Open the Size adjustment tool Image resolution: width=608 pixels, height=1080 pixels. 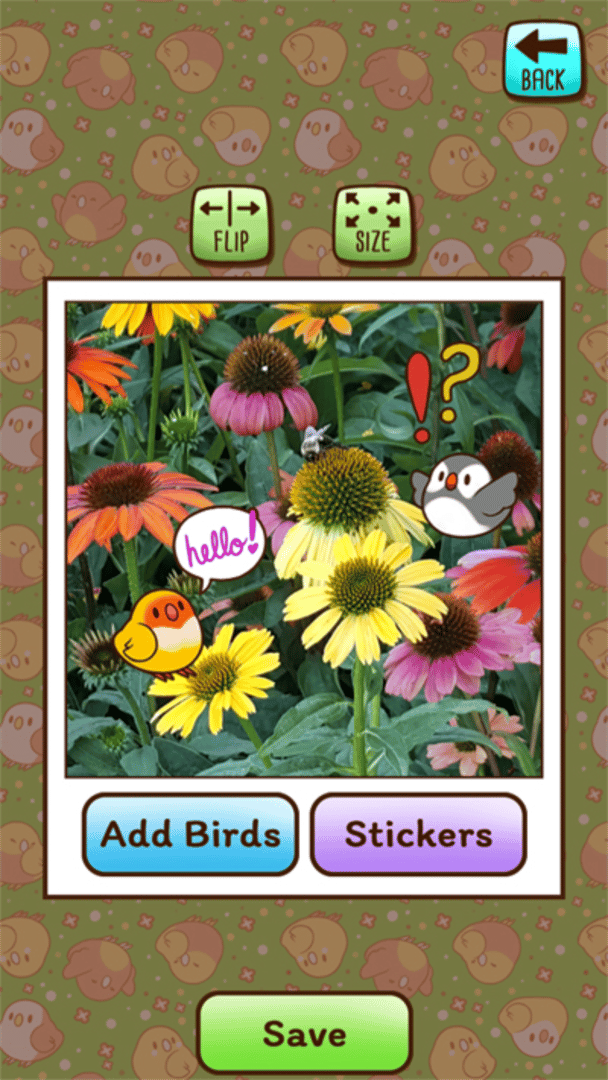point(373,225)
